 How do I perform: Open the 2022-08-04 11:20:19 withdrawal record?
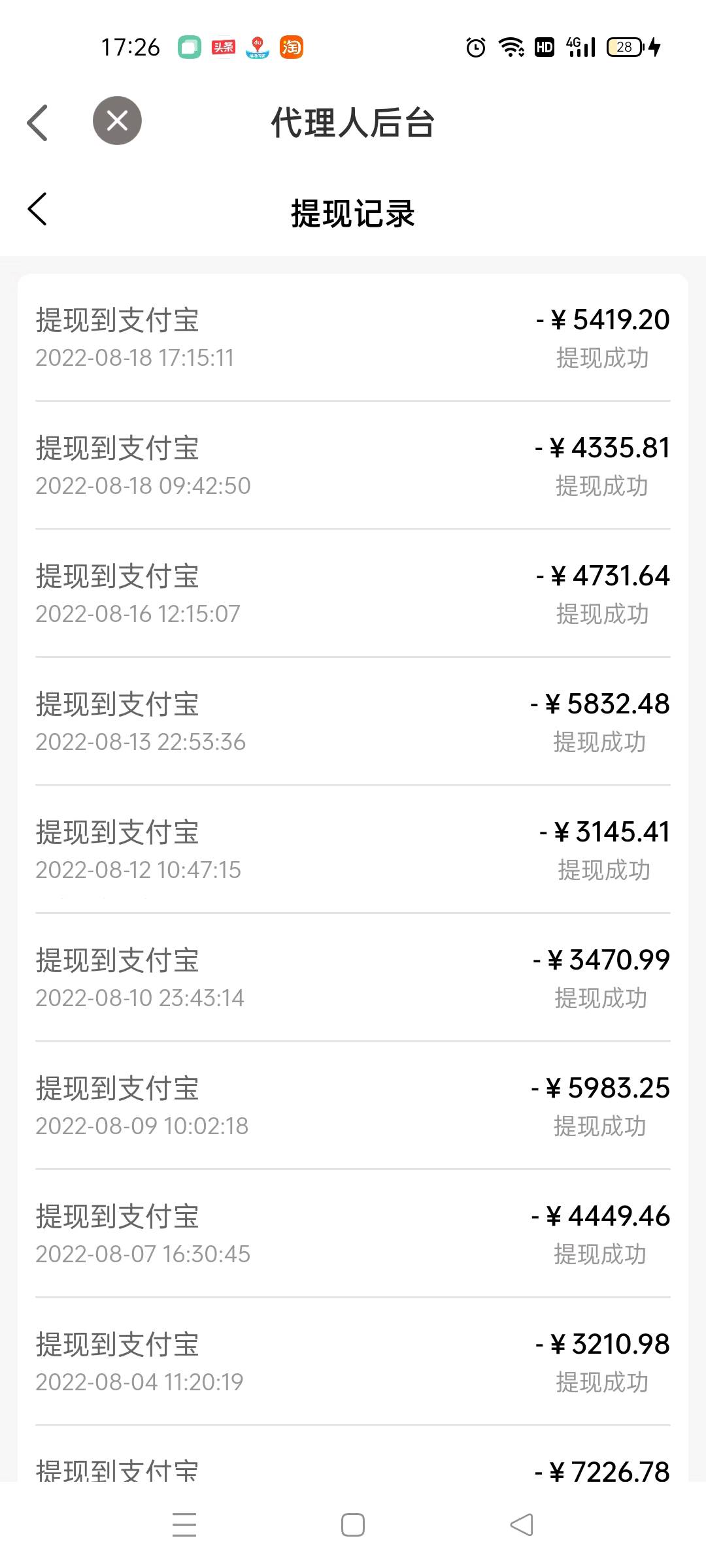353,1362
